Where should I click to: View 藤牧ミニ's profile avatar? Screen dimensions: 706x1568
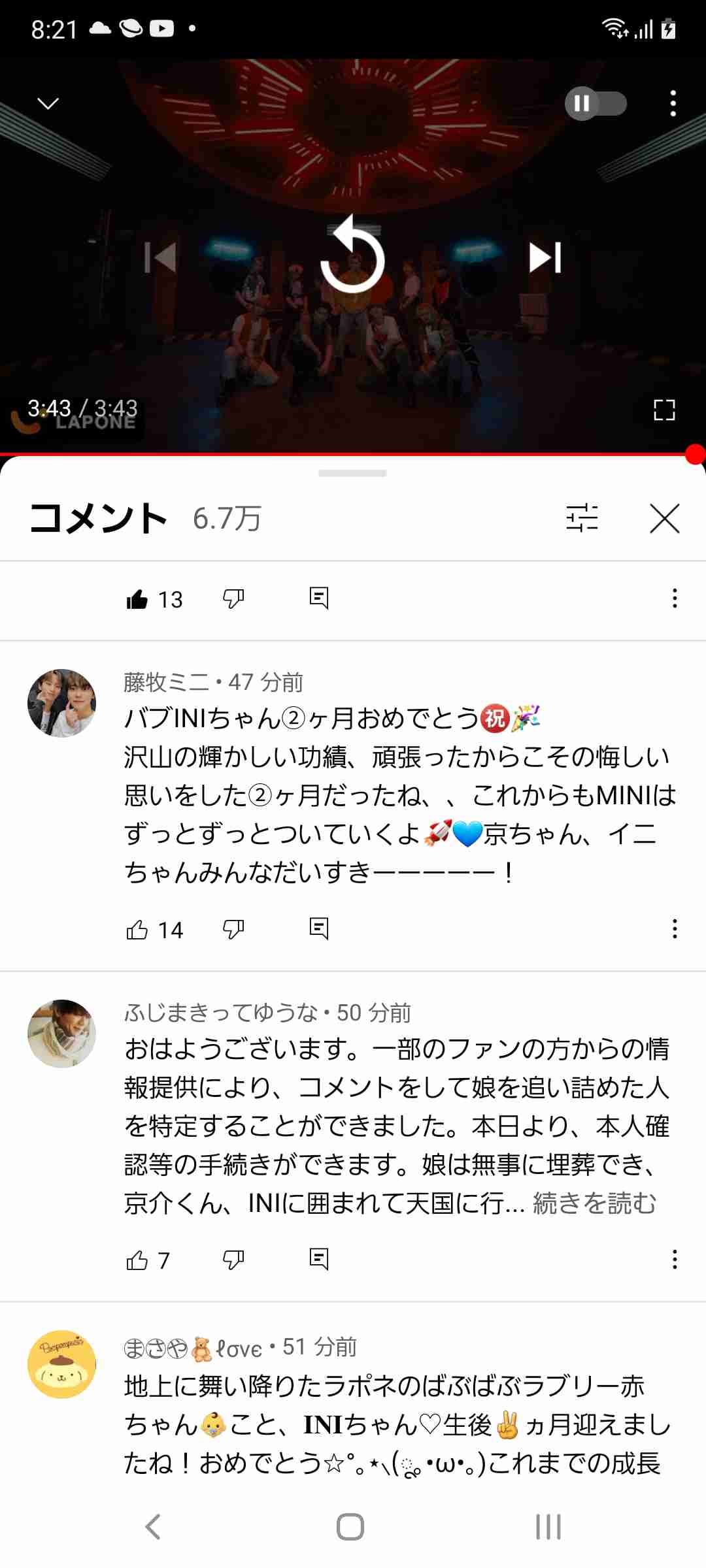(x=61, y=703)
